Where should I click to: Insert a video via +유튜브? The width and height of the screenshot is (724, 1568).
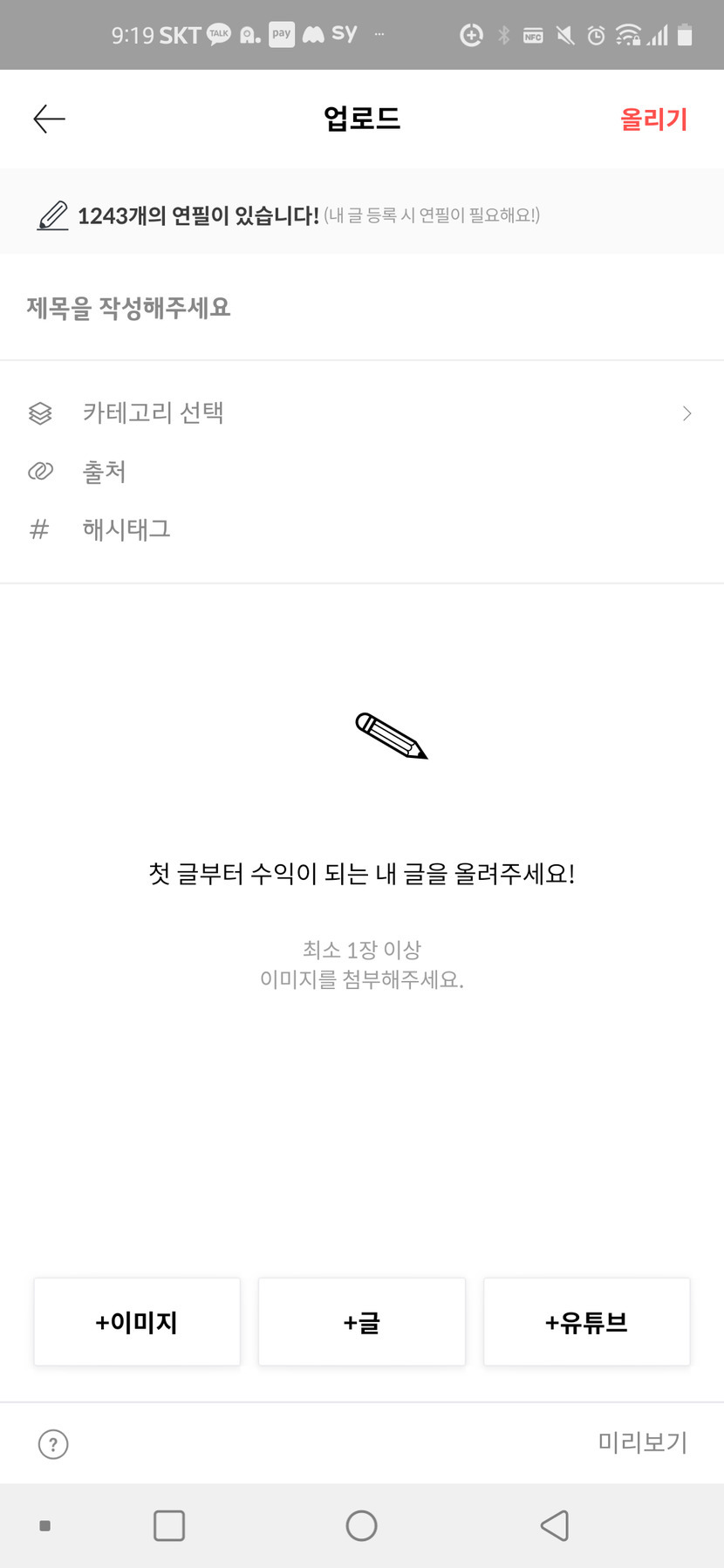[587, 1322]
